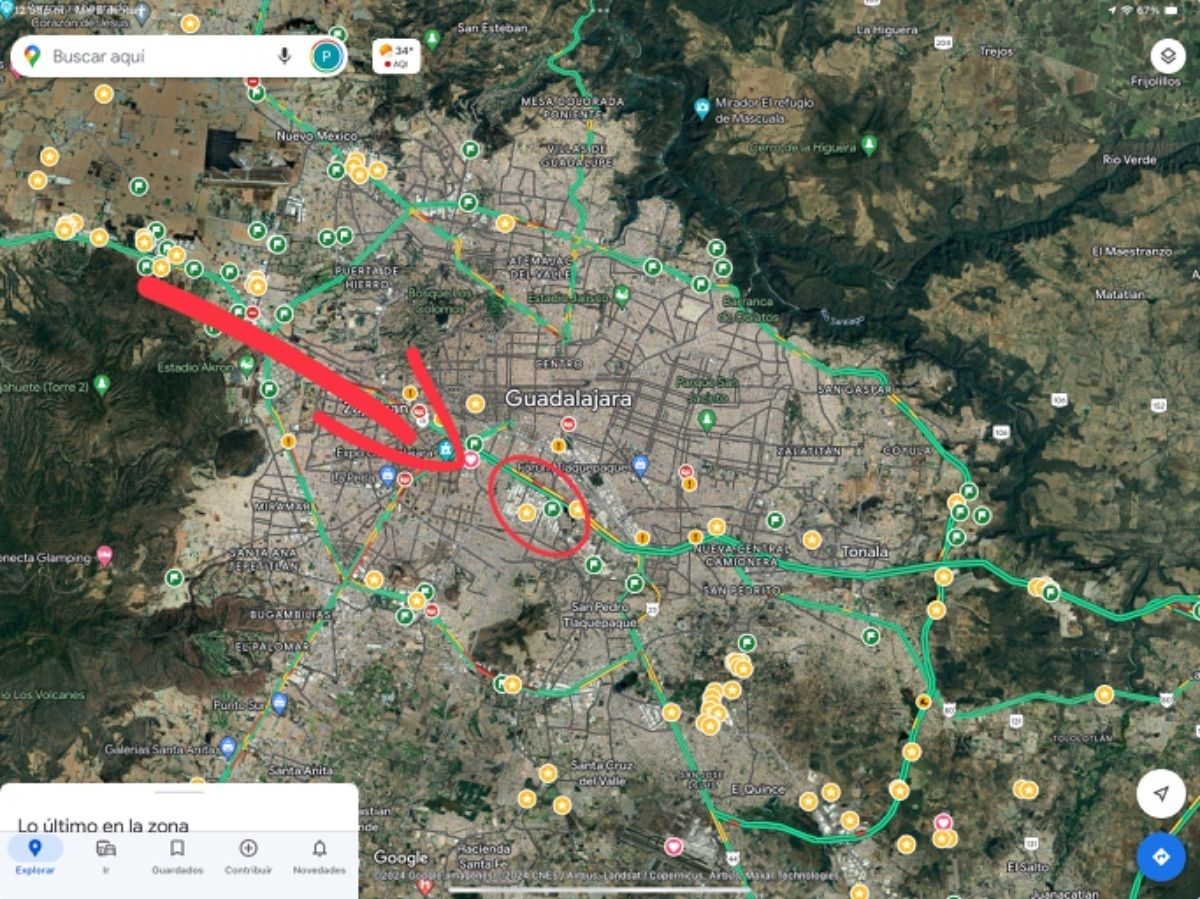This screenshot has height=899, width=1200.
Task: Go to the Contribuir tab
Action: [248, 856]
